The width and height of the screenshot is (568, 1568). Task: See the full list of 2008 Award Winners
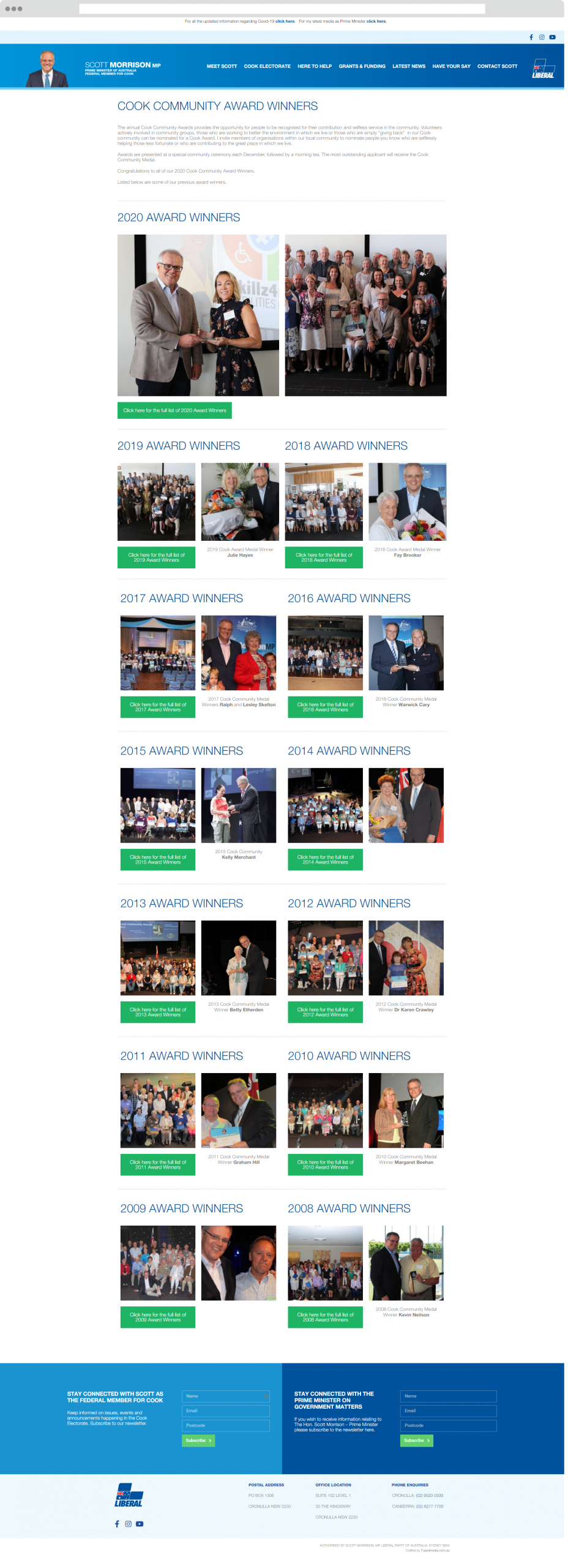coord(325,1317)
